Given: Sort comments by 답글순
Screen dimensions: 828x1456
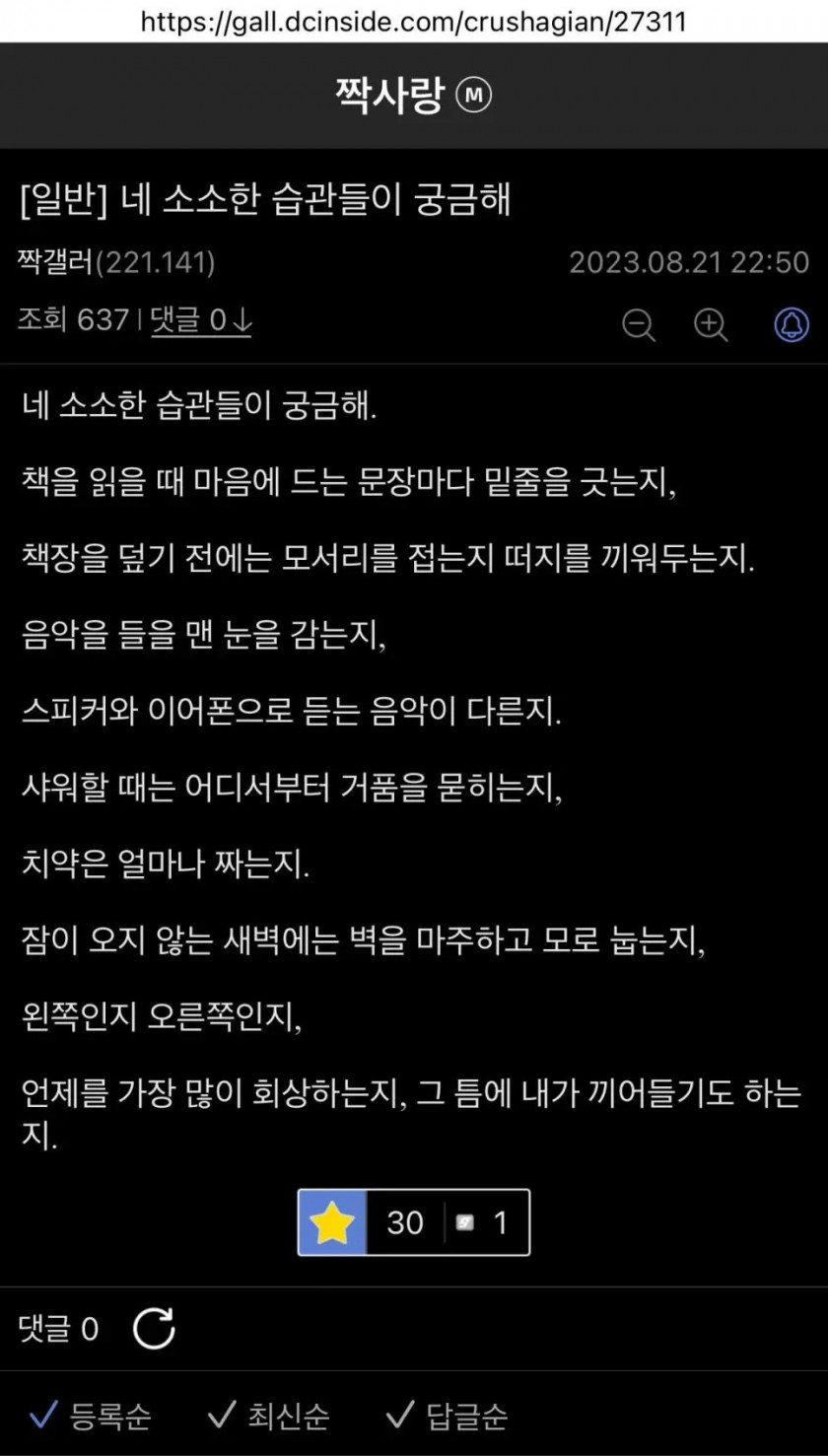Looking at the screenshot, I should click(447, 1417).
